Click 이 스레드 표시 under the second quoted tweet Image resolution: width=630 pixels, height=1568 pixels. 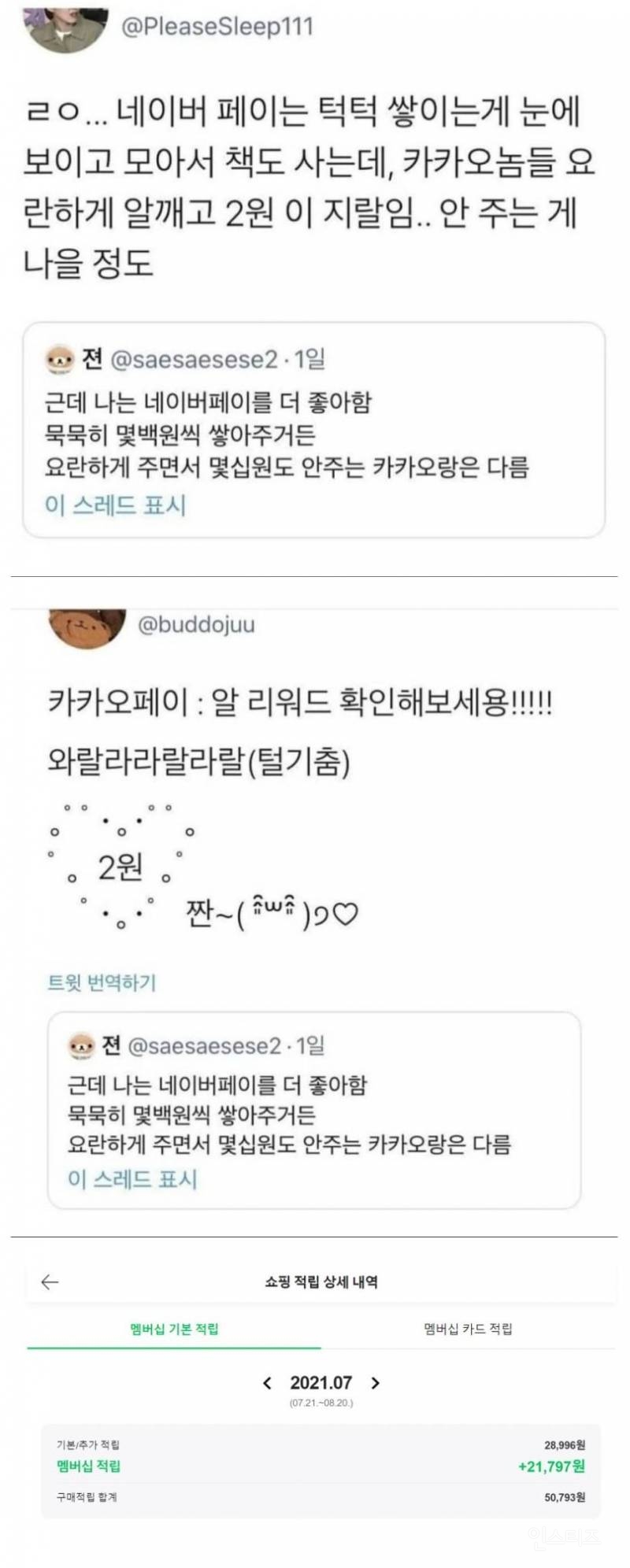(x=134, y=1180)
